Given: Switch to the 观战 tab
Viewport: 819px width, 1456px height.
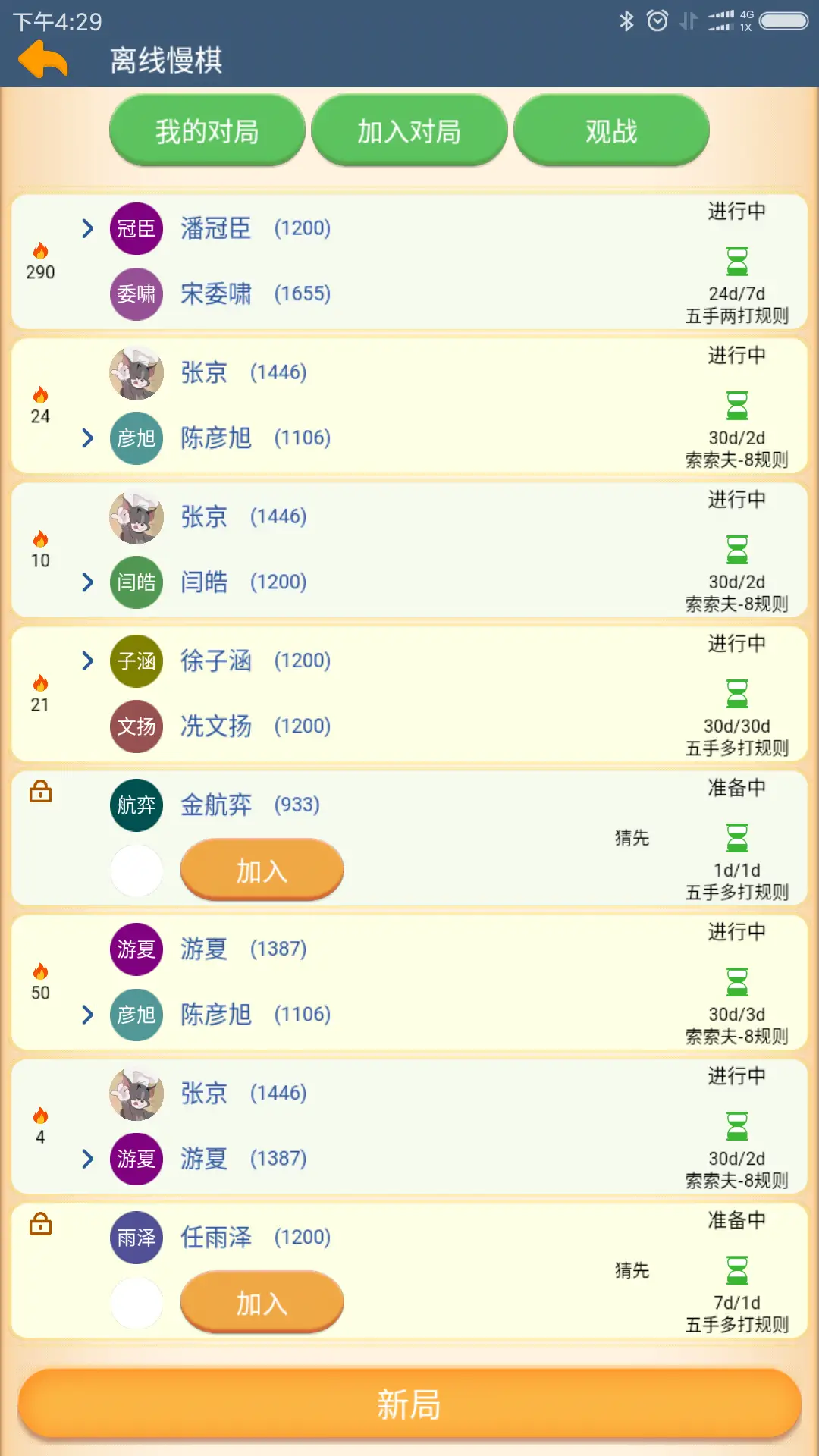Looking at the screenshot, I should [611, 130].
